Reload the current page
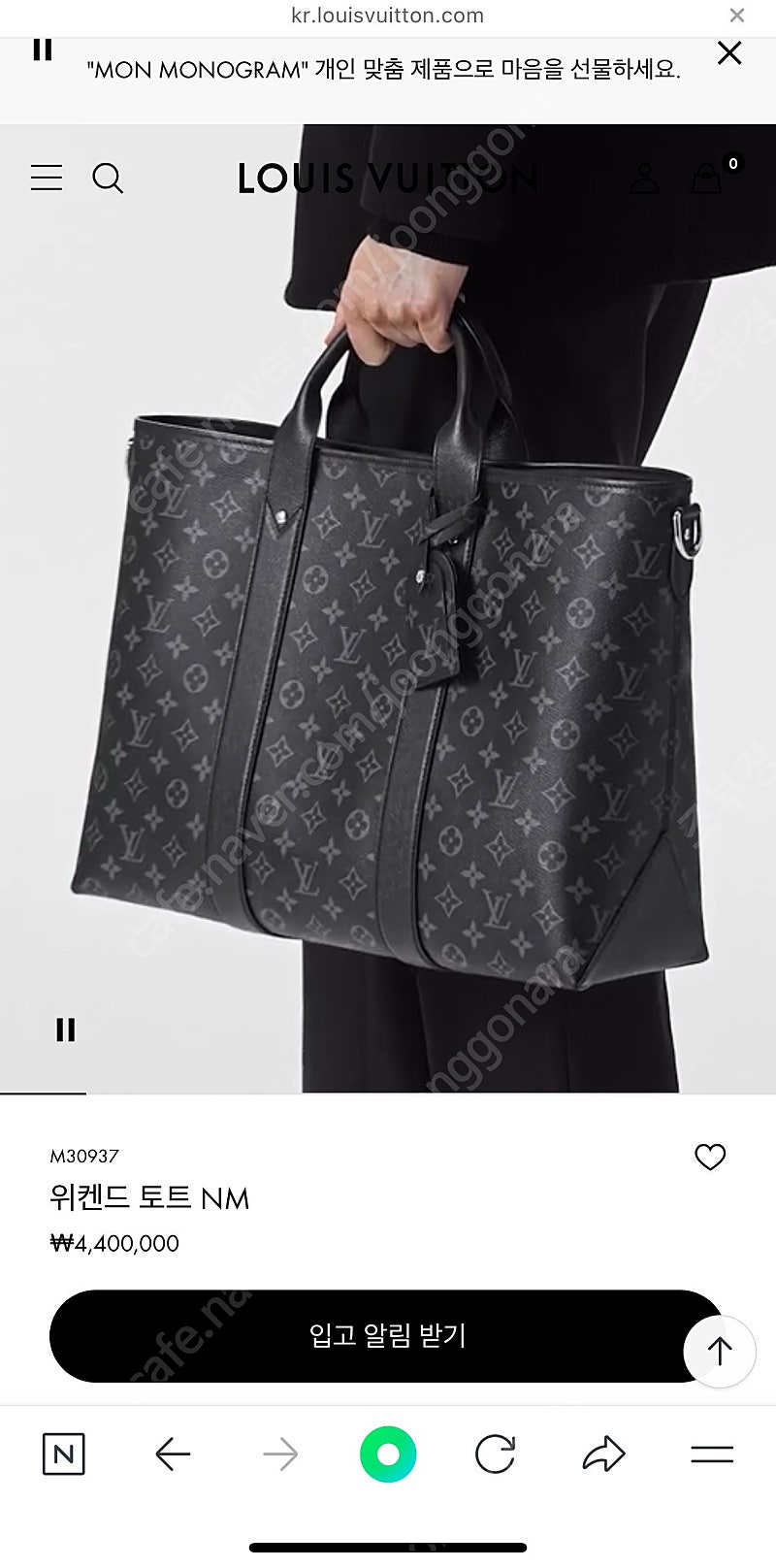The height and width of the screenshot is (1568, 776). coord(495,1454)
